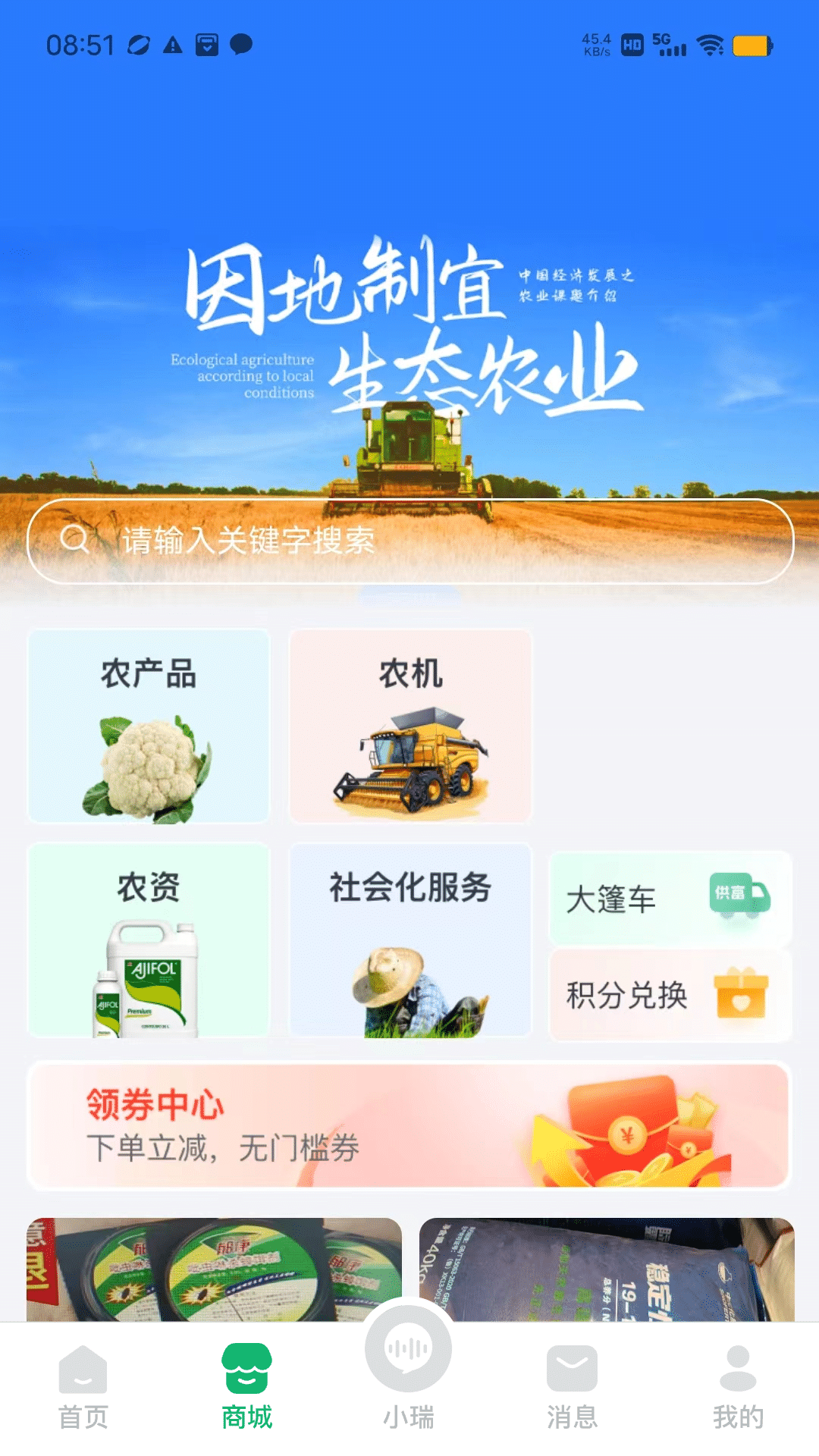Open the 农资 category
Screen dimensions: 819x1456
coord(149,940)
